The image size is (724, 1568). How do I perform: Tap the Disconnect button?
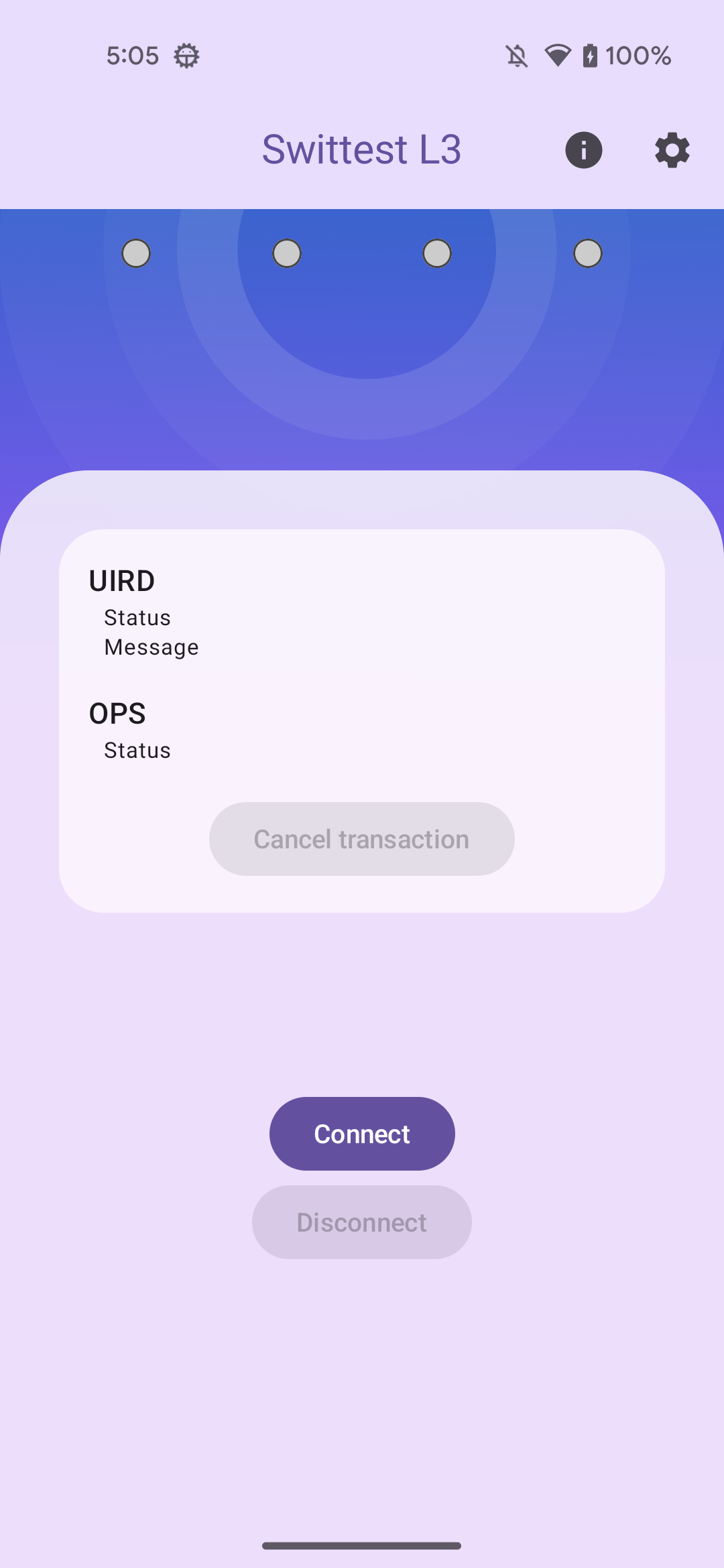click(362, 1222)
